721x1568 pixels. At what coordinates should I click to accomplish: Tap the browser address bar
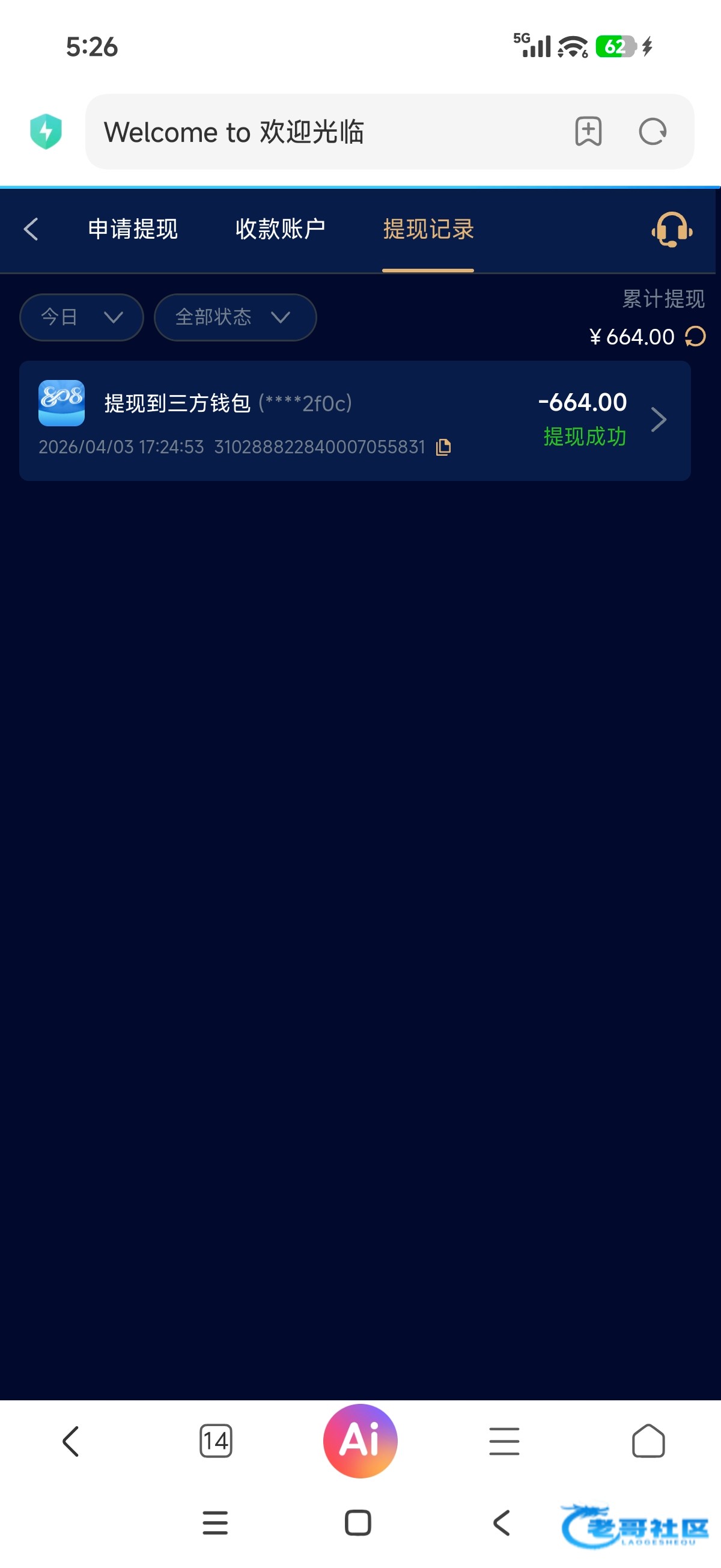point(329,132)
